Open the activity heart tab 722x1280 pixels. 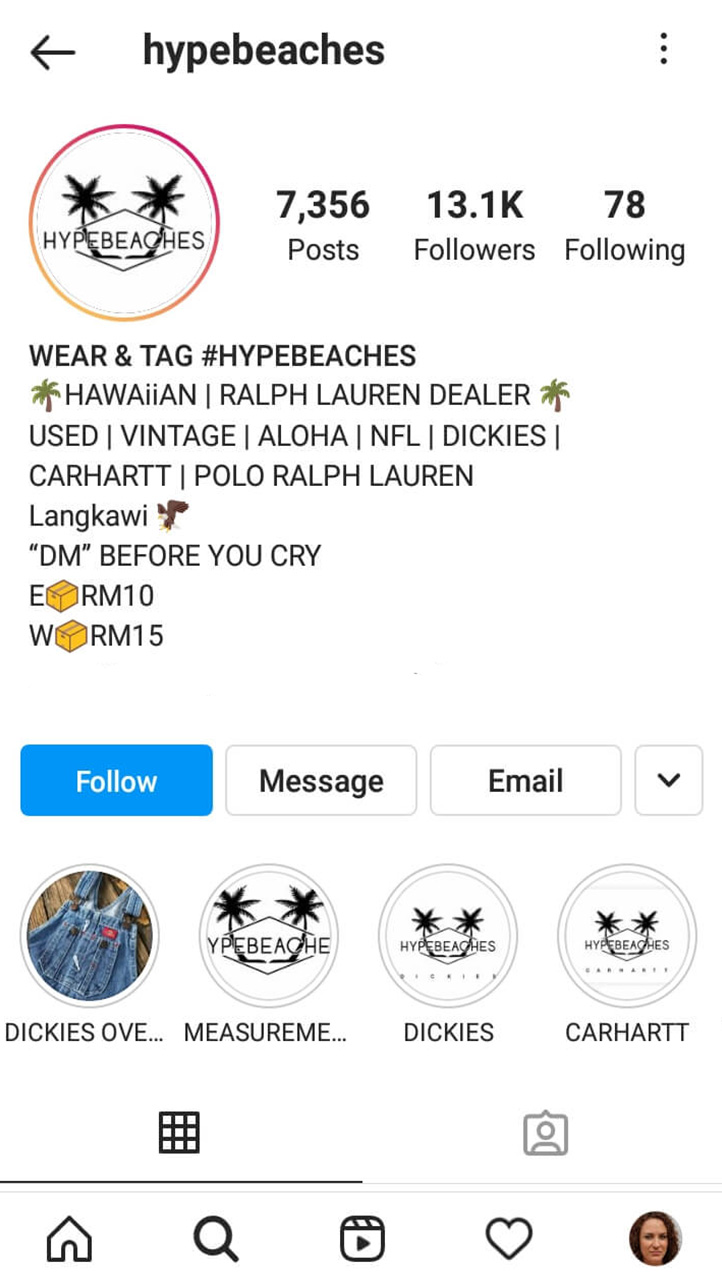point(508,1240)
